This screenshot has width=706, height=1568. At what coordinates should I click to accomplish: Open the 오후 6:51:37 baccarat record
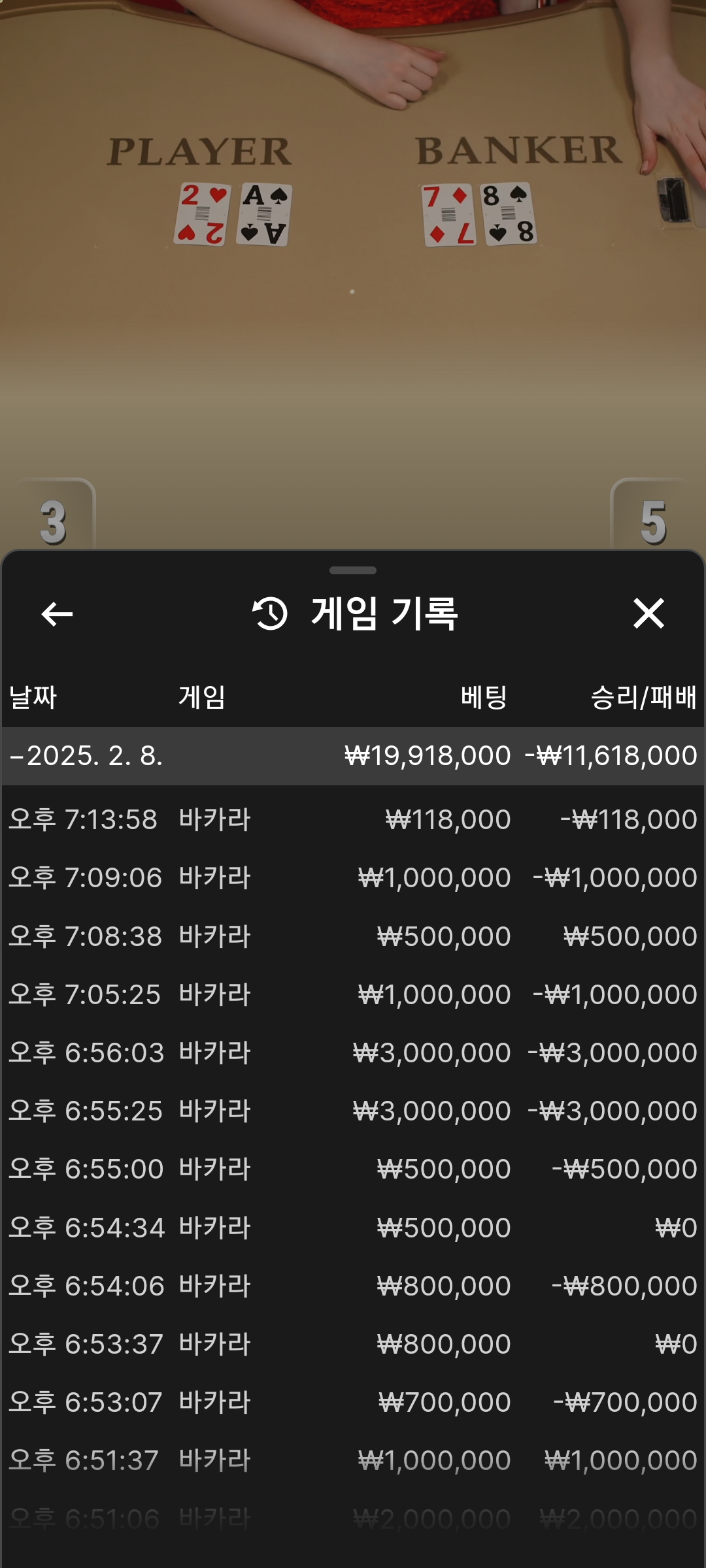point(353,1460)
